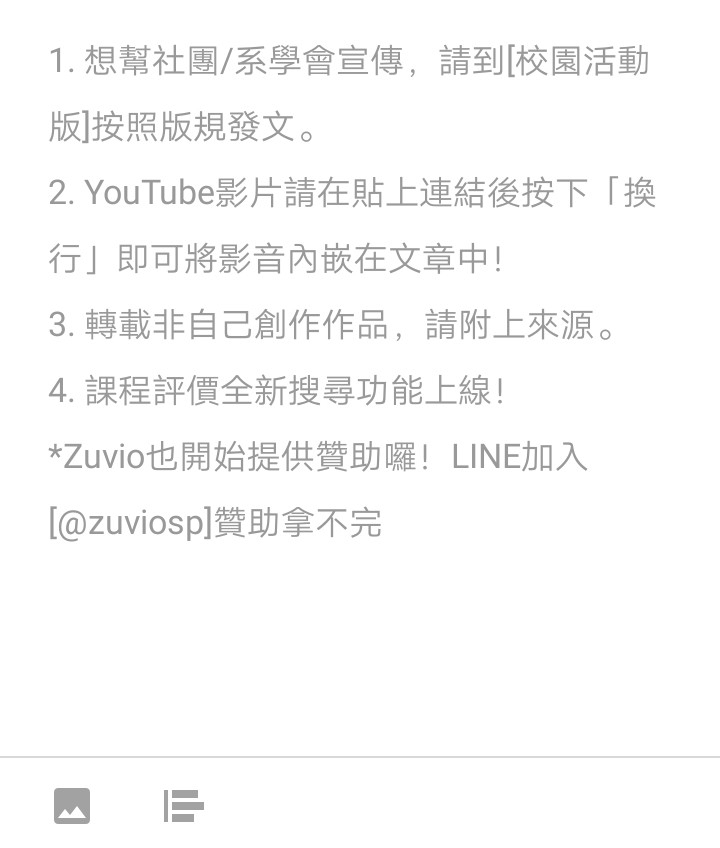This screenshot has width=720, height=848.
Task: Click the Zuvio sponsorship announcement line
Action: (x=320, y=456)
